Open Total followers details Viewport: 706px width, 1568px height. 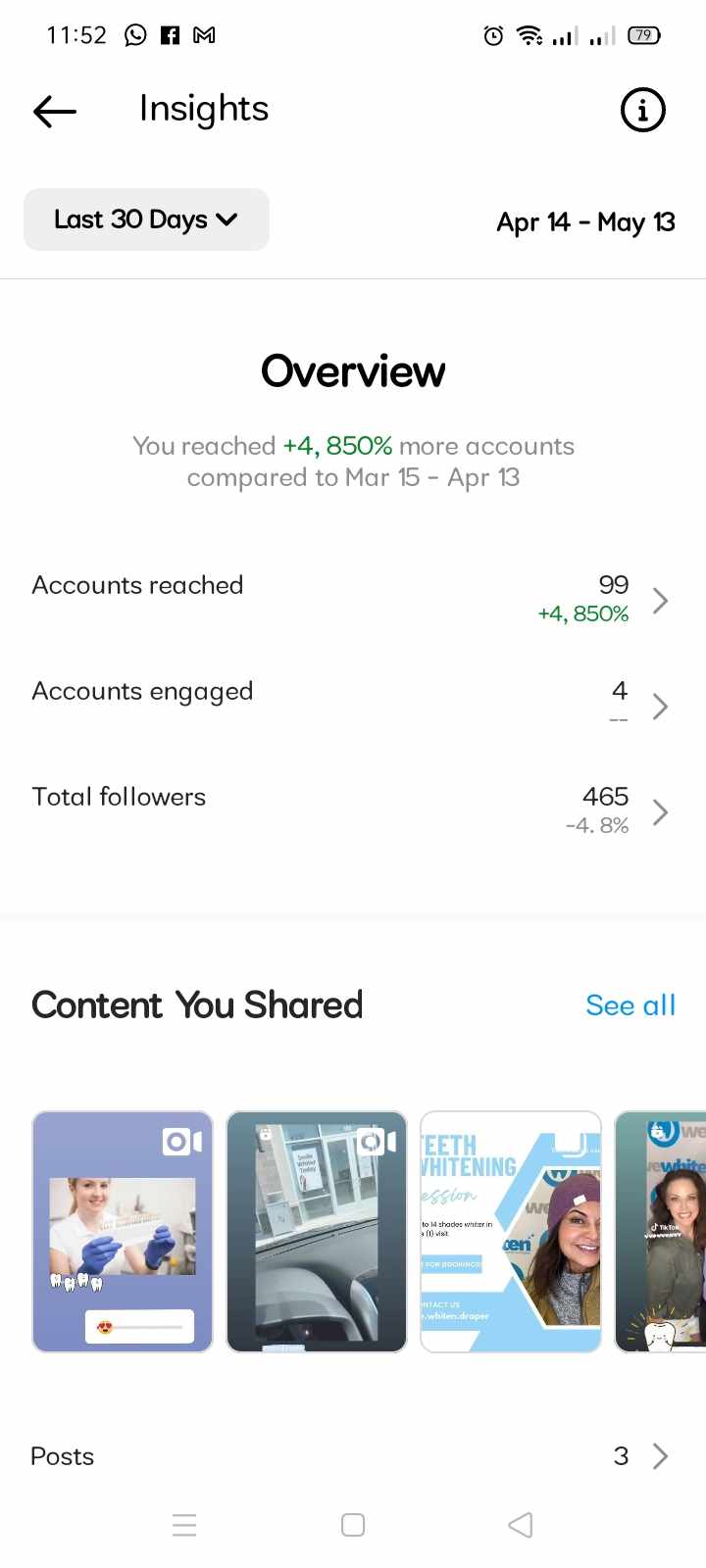tap(353, 810)
